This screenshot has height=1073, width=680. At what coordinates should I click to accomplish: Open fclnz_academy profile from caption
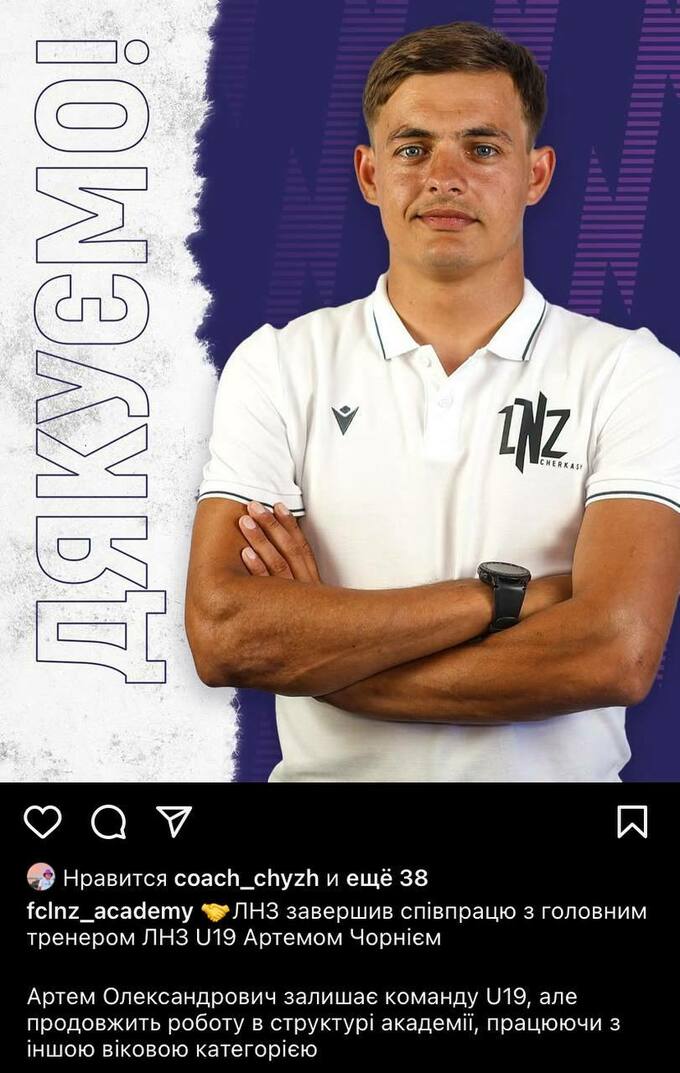(x=110, y=911)
